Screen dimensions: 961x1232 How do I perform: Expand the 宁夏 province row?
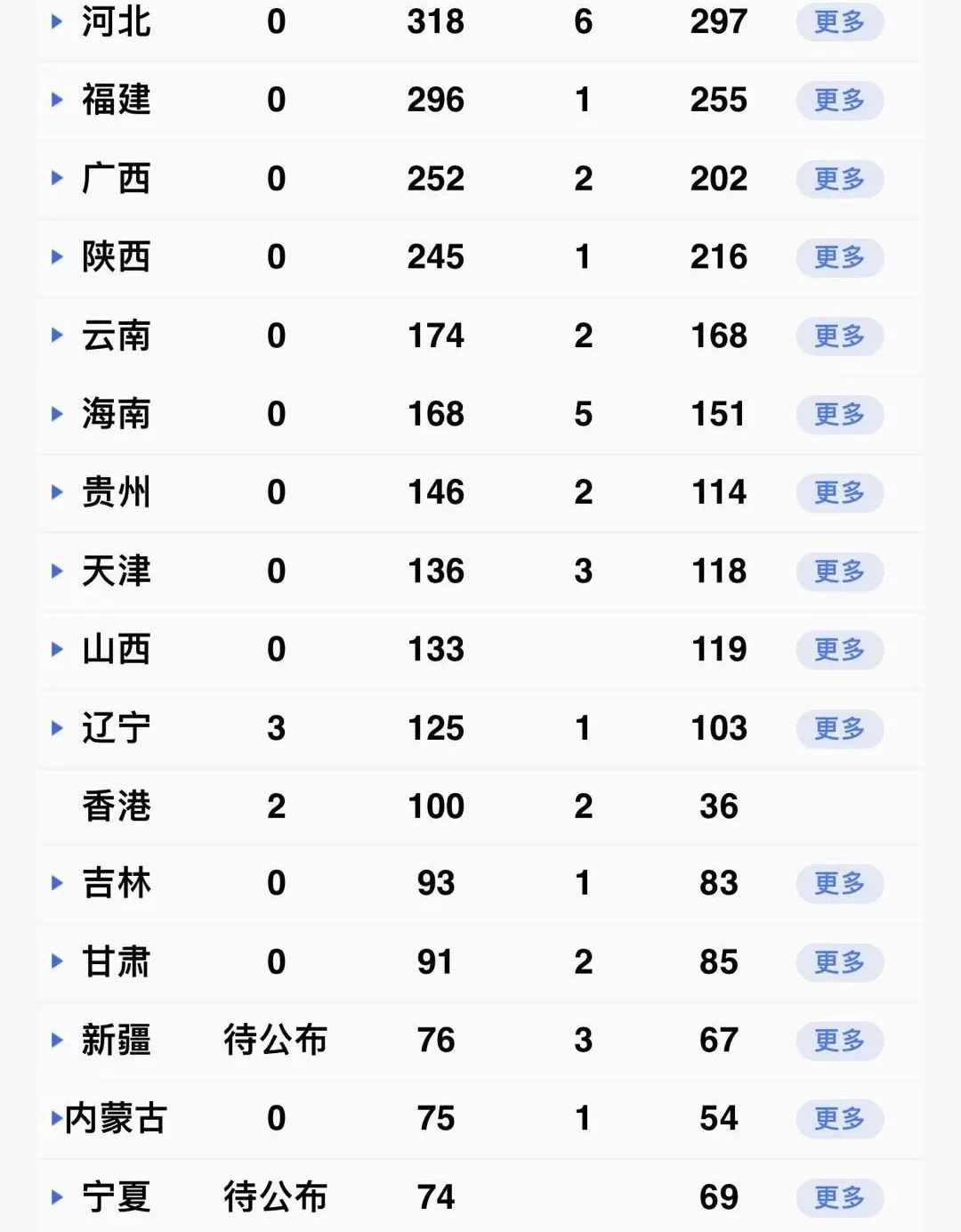point(58,1197)
